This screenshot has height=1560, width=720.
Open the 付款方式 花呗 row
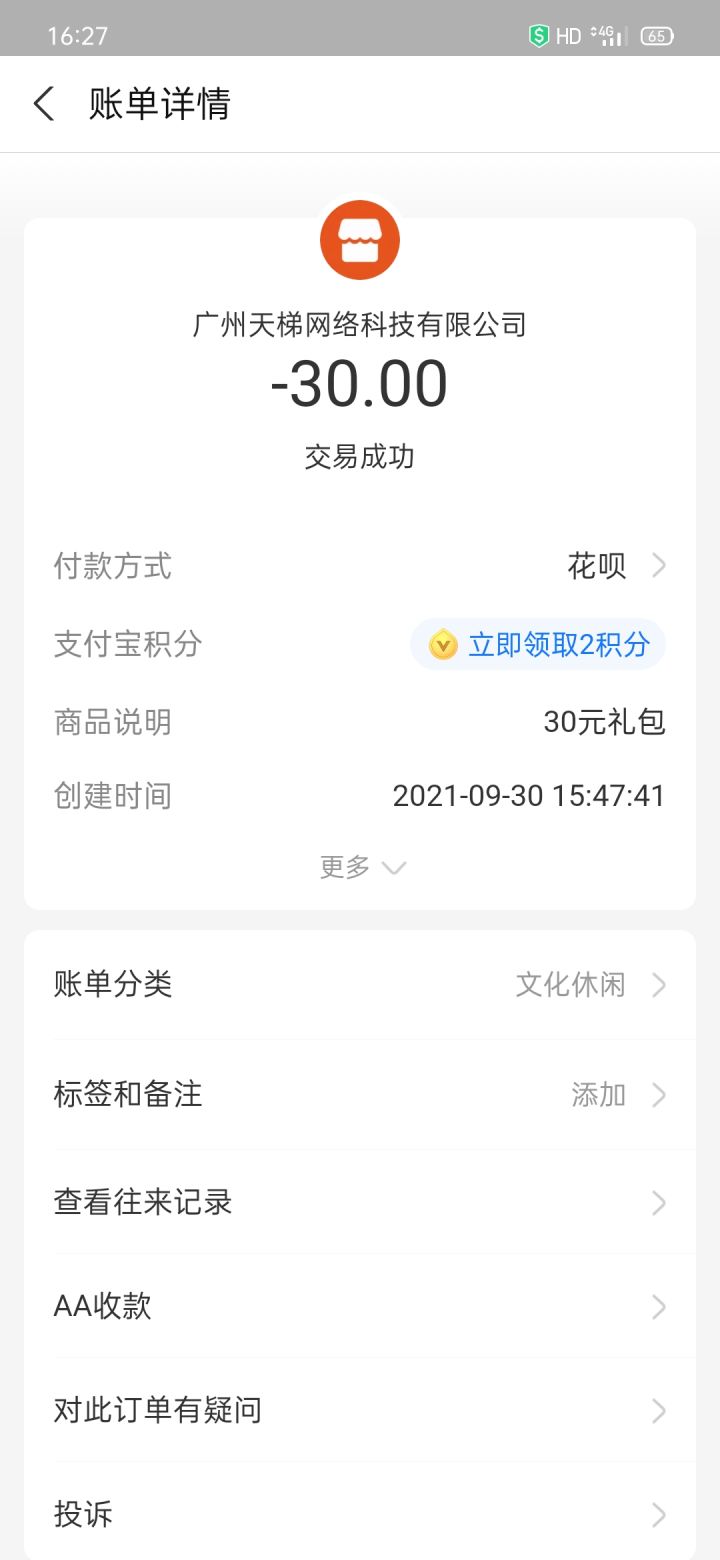point(360,566)
